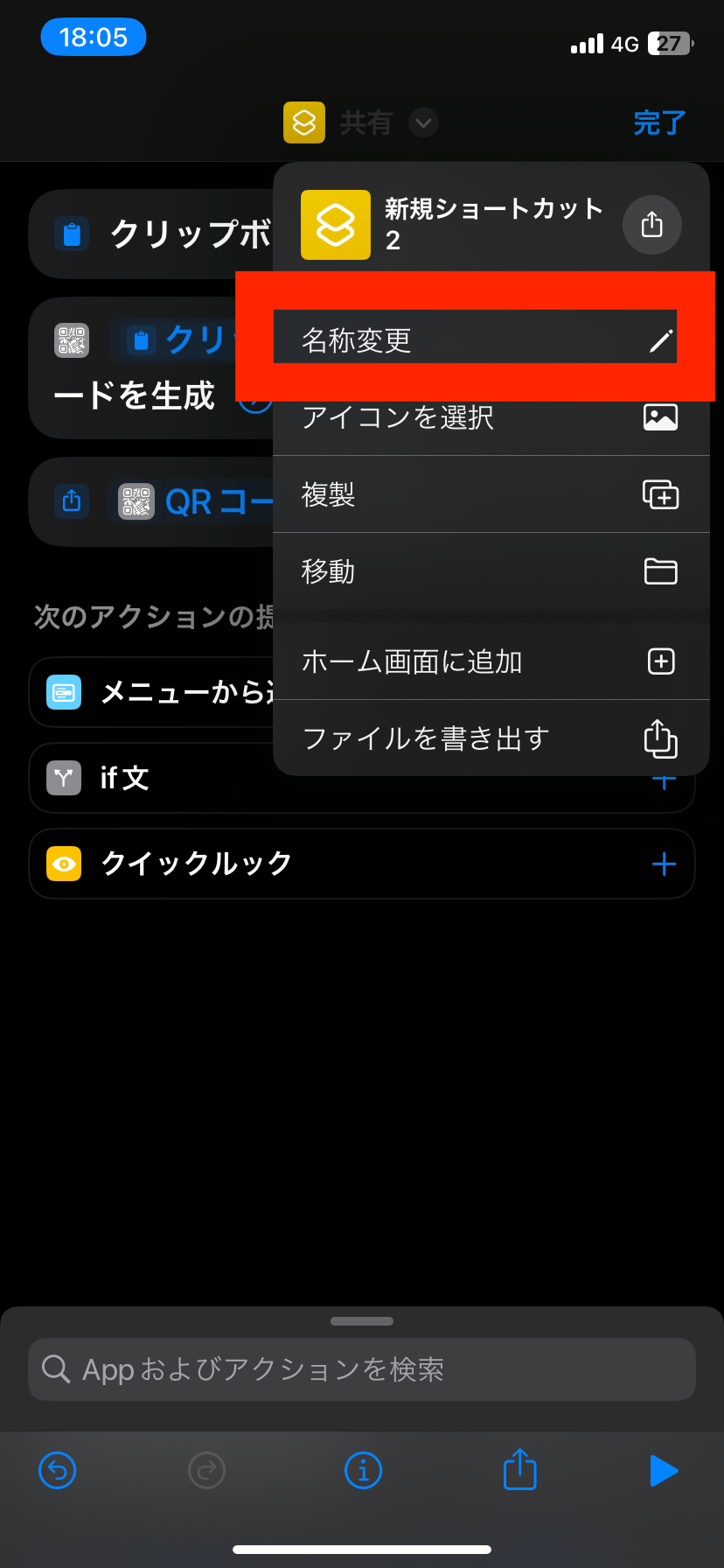The image size is (724, 1568).
Task: Open the 共有 dropdown chevron
Action: 422,122
